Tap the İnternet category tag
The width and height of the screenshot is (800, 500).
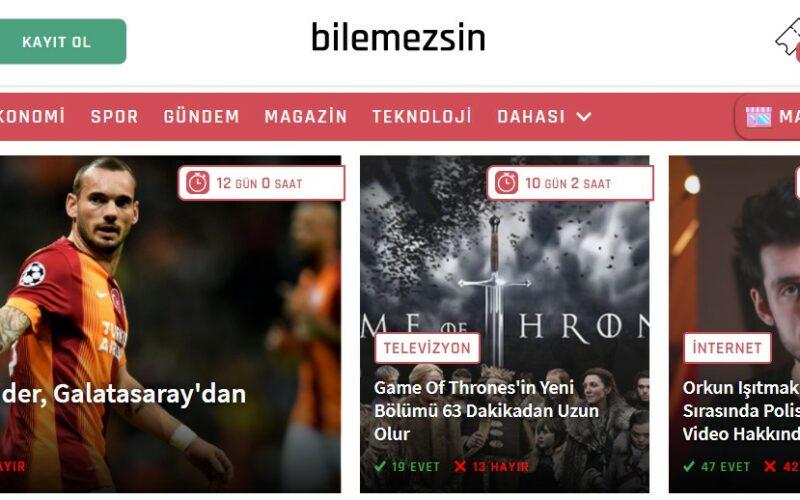tap(727, 348)
